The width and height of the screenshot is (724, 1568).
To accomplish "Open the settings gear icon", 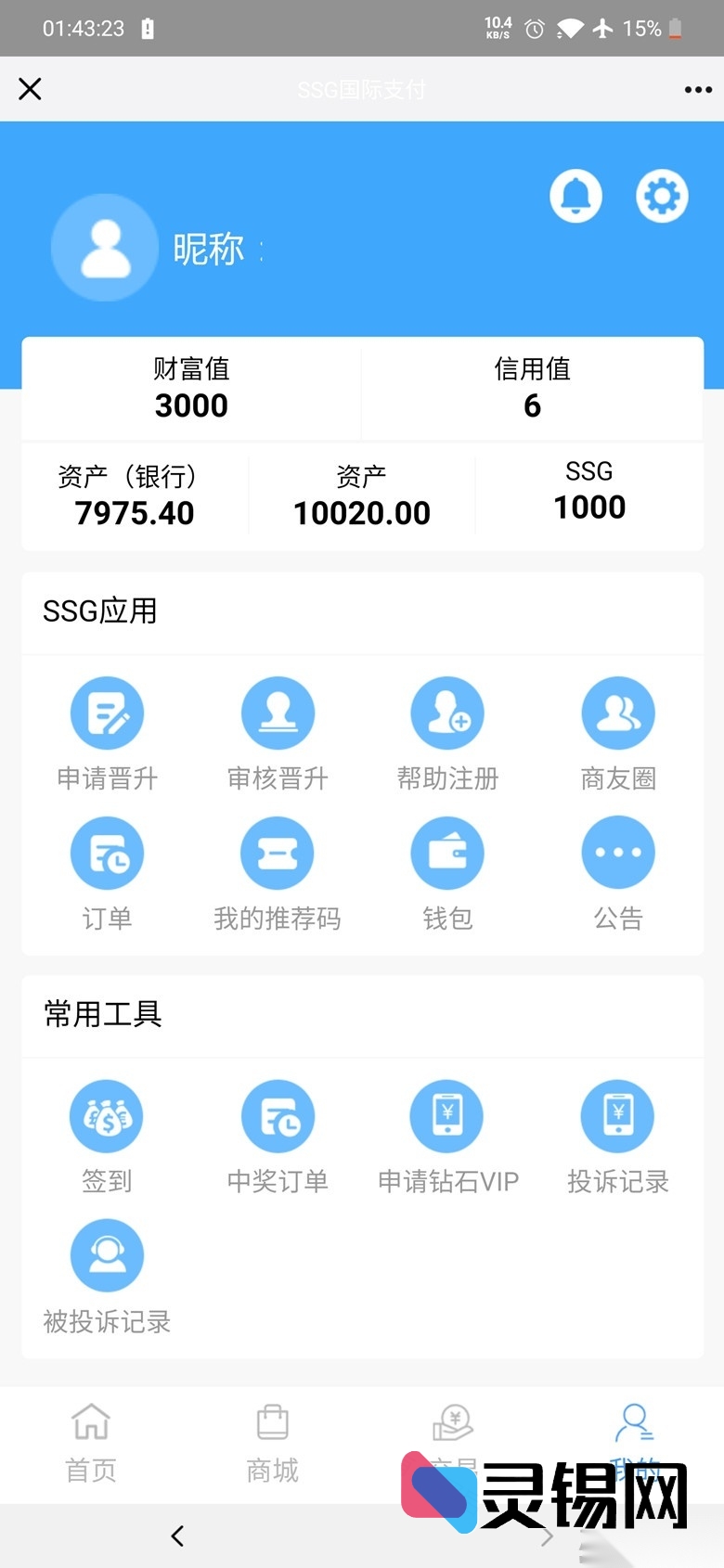I will (662, 196).
